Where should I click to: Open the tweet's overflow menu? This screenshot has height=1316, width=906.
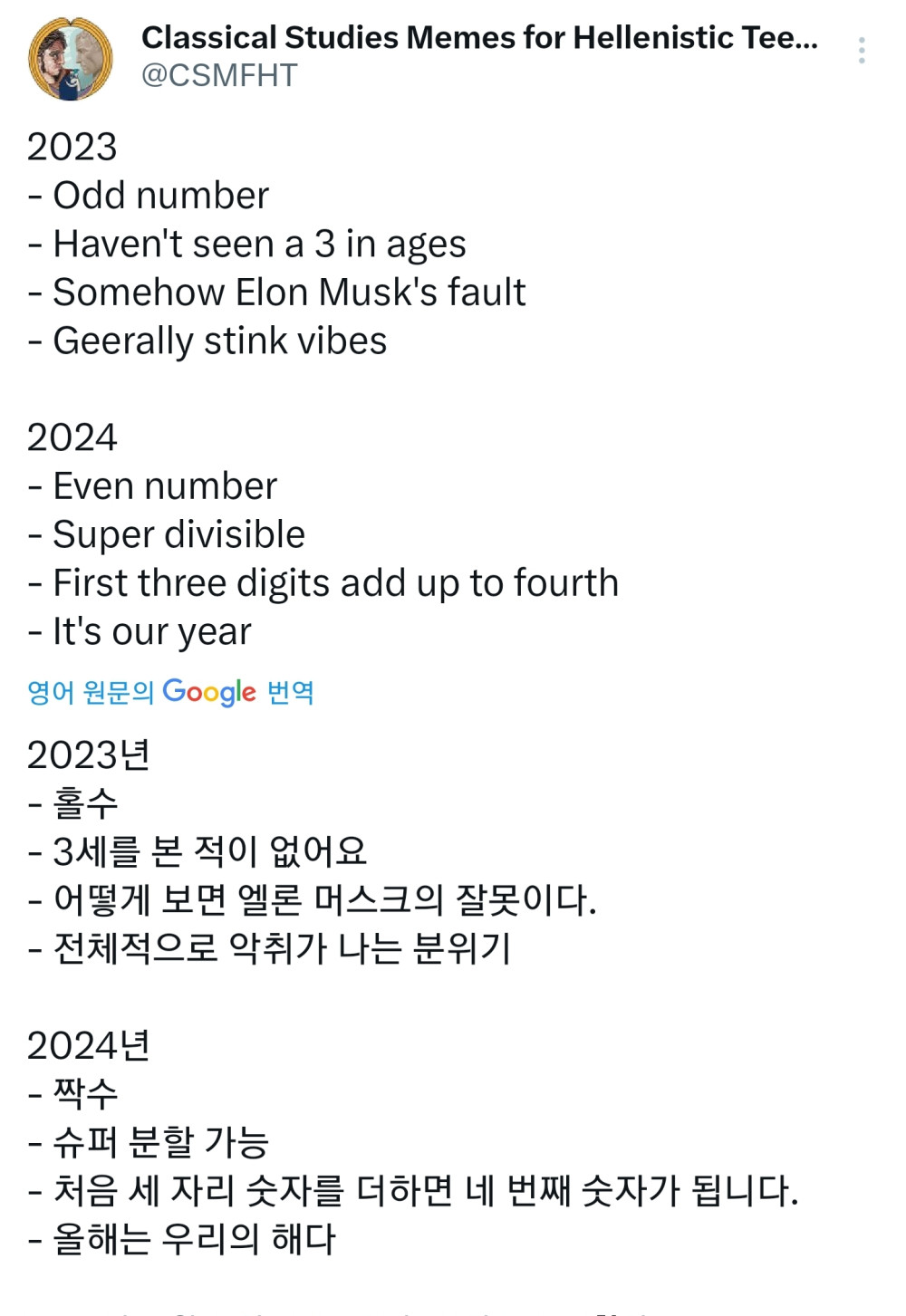point(861,51)
